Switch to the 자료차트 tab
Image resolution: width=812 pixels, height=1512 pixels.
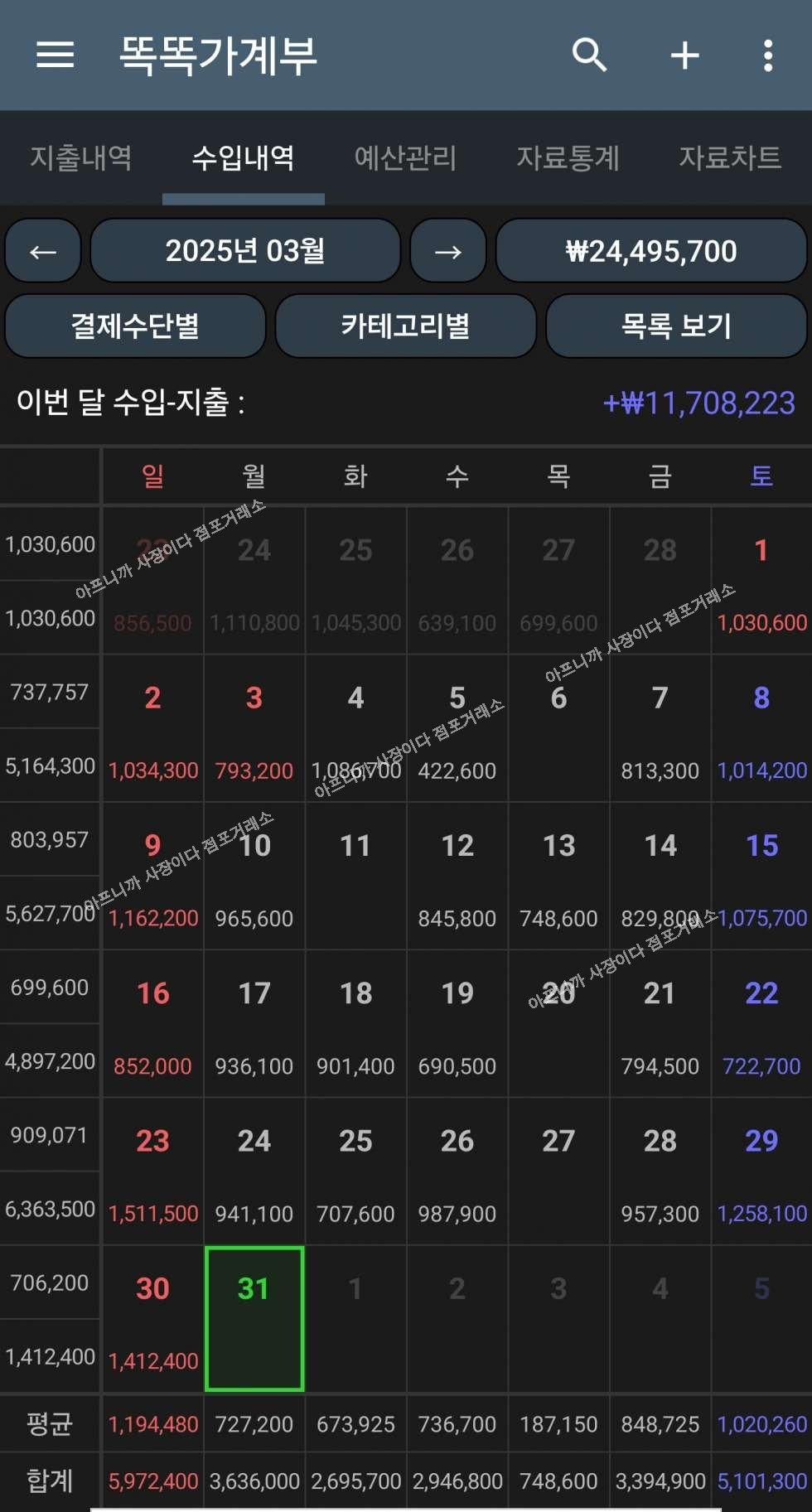click(730, 157)
